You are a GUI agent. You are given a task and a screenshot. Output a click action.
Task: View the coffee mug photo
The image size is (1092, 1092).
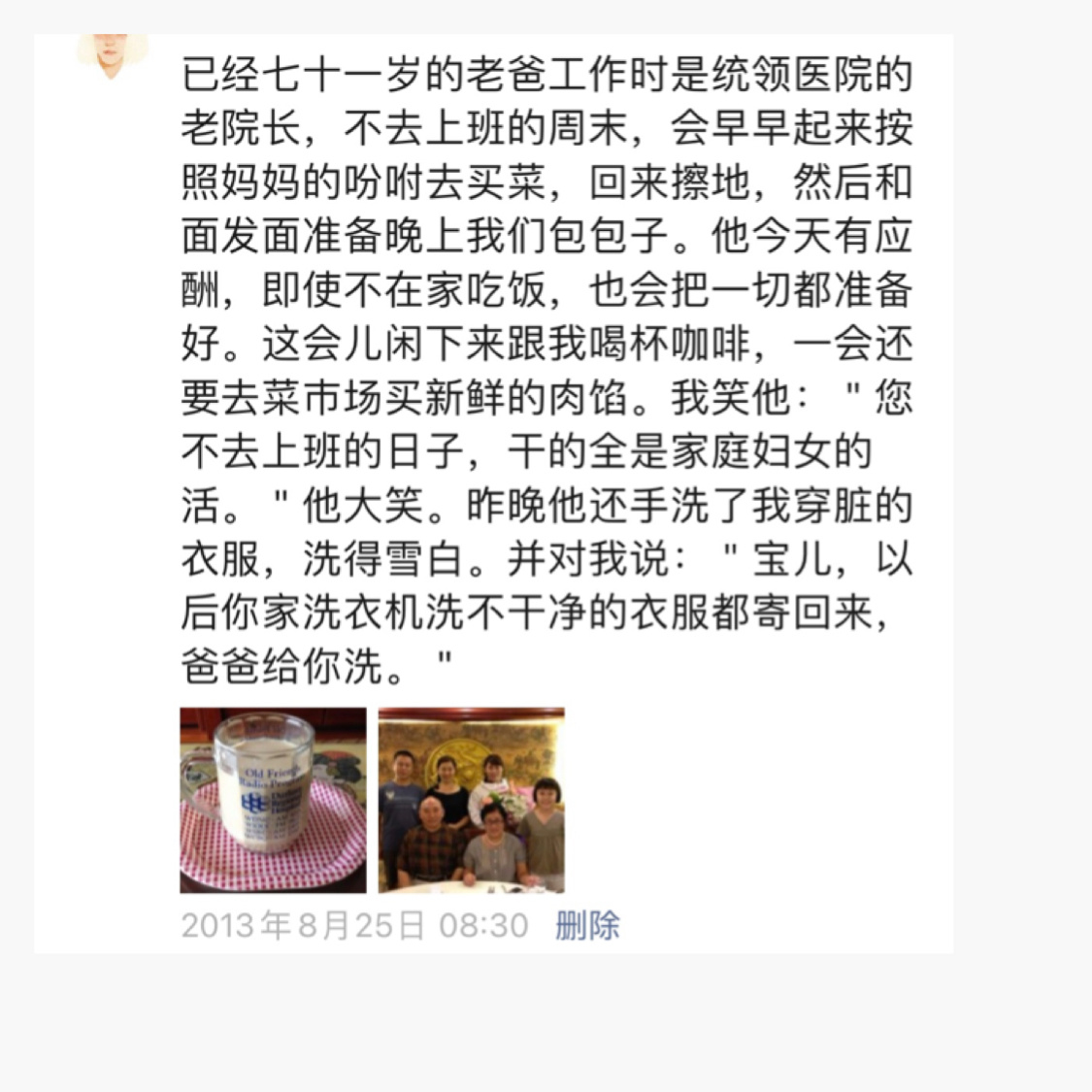point(273,800)
